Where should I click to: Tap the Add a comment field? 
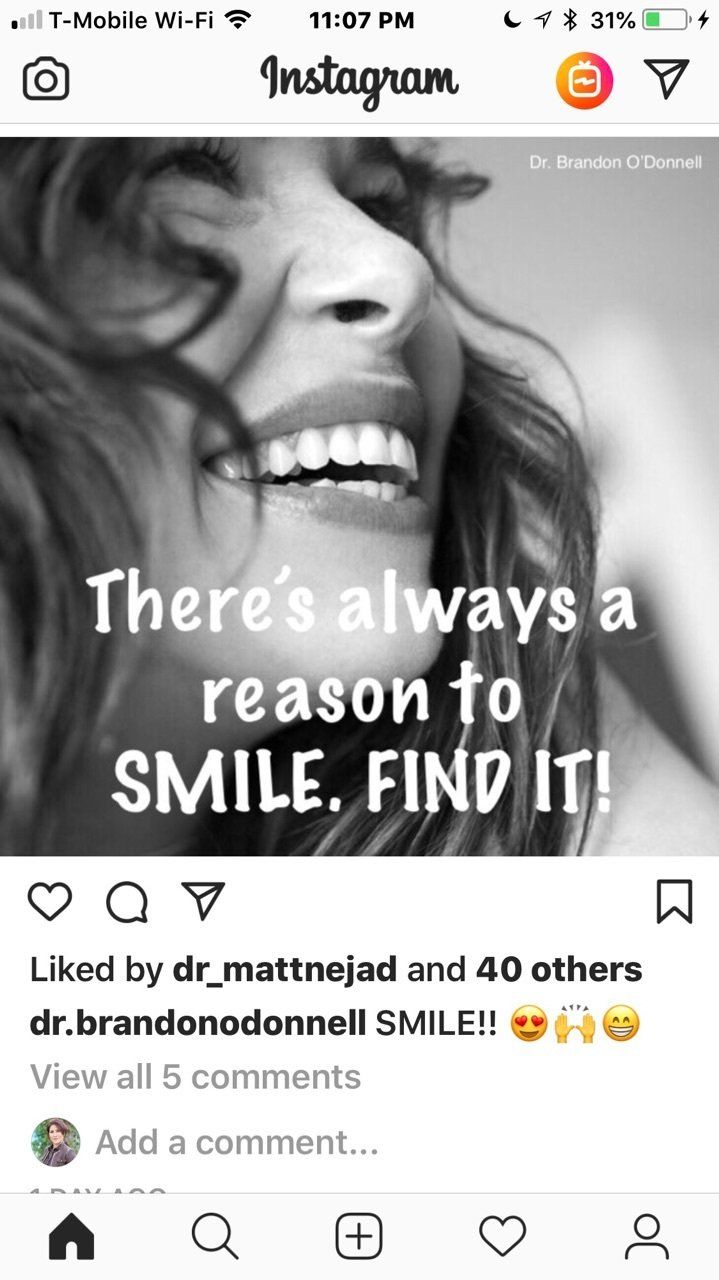pos(236,1142)
